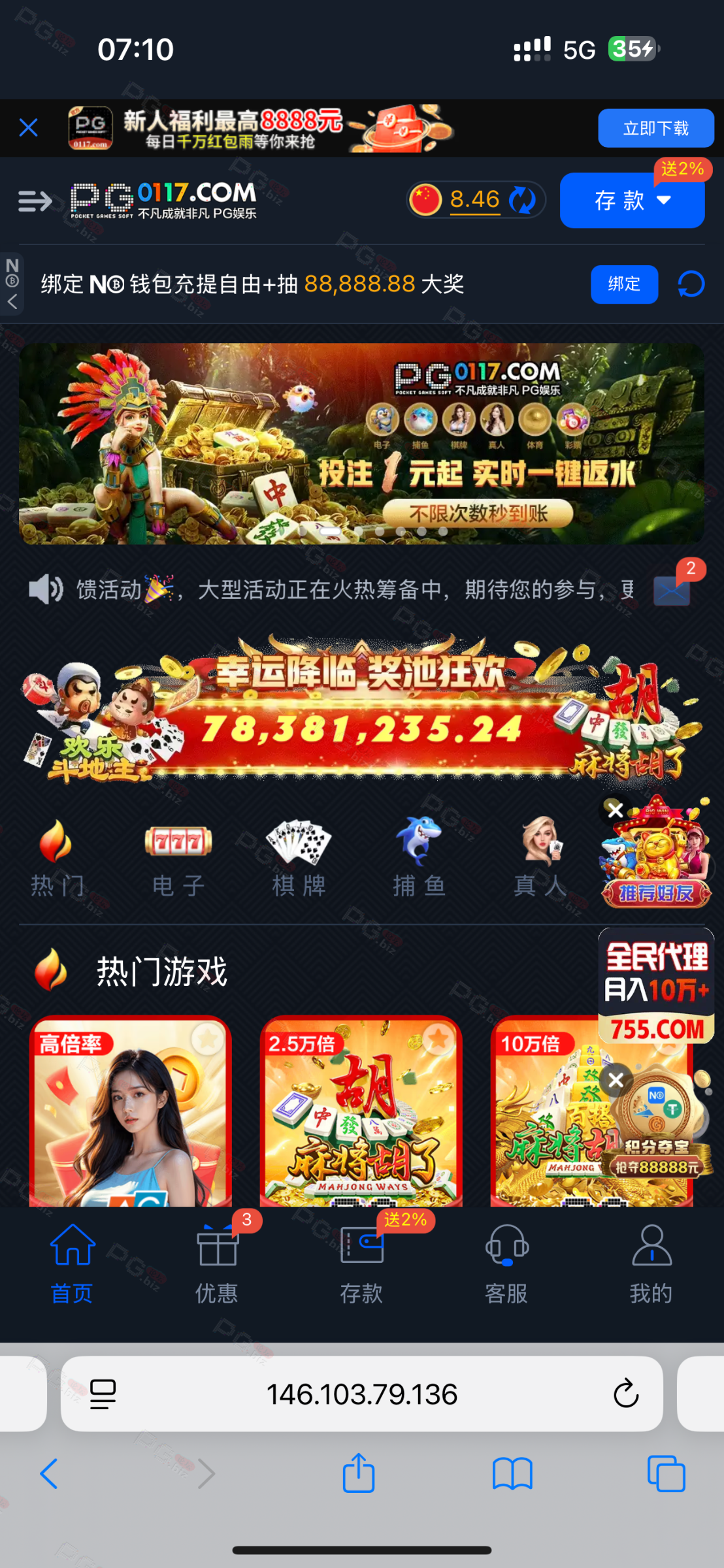The image size is (724, 1568).
Task: Open the 2.5万倍 麻将胡了 game card
Action: [361, 1111]
